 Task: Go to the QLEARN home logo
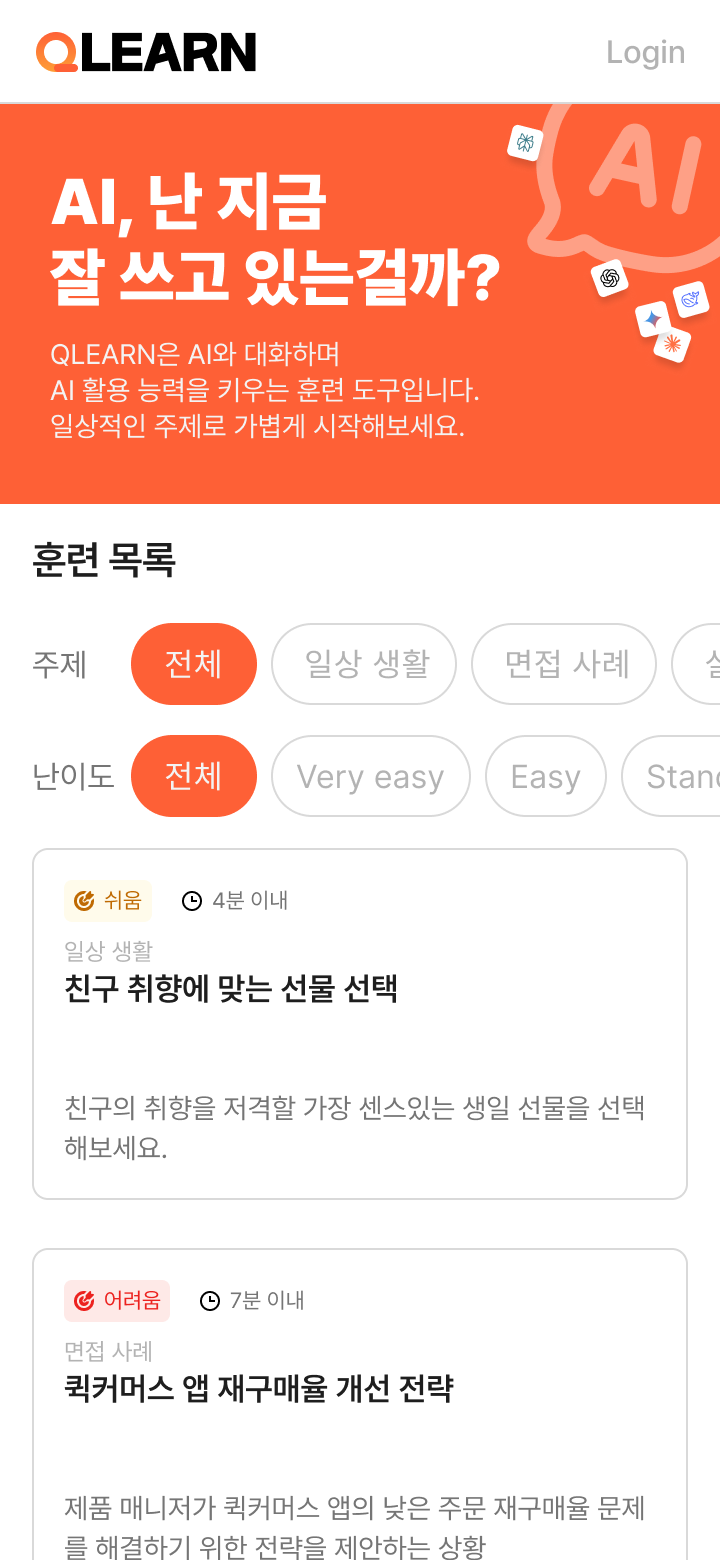(146, 52)
